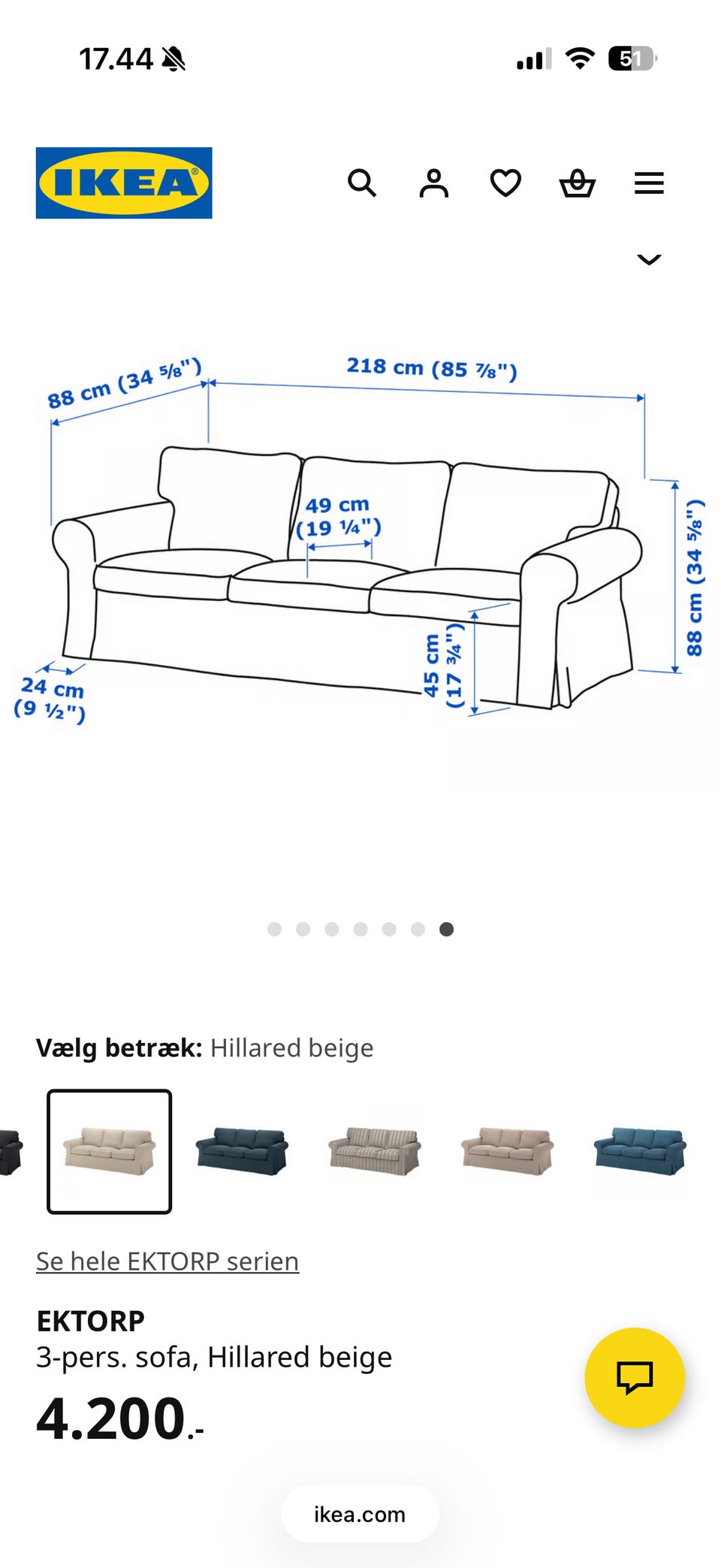Tap the sofa dimensions diagram image
The width and height of the screenshot is (721, 1568).
pos(360,548)
